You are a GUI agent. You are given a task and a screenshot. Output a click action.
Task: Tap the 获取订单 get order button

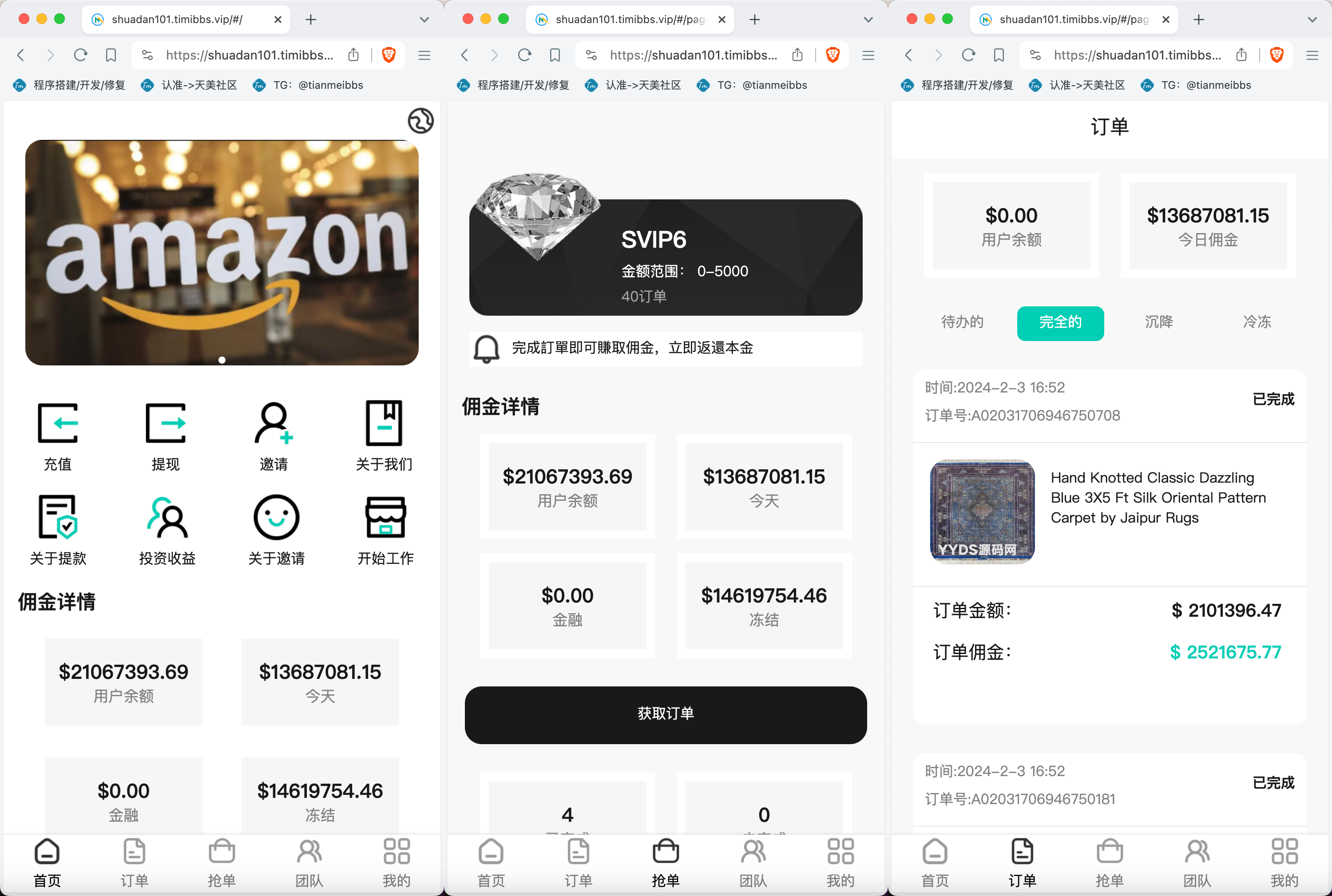pyautogui.click(x=665, y=714)
